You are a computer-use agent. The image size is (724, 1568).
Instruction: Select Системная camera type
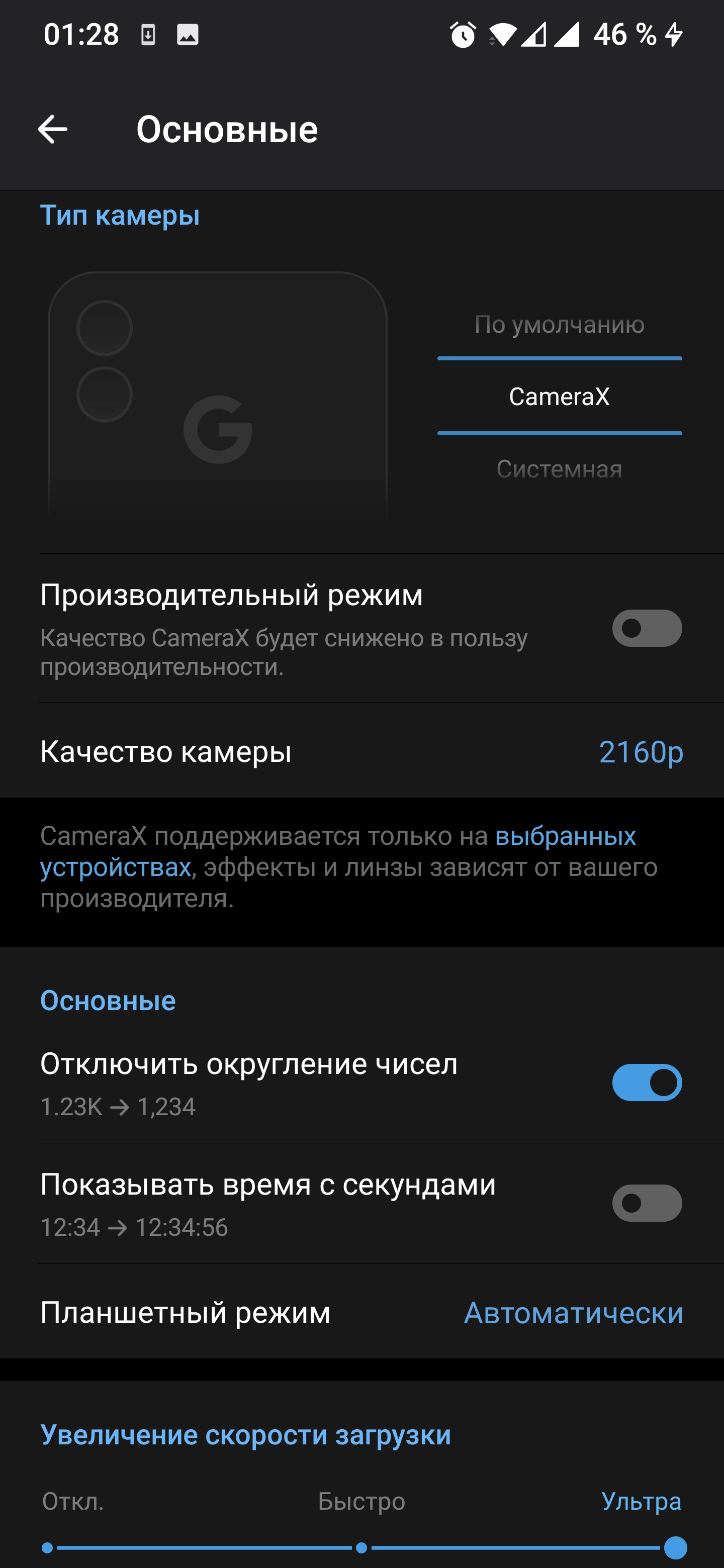[x=559, y=469]
